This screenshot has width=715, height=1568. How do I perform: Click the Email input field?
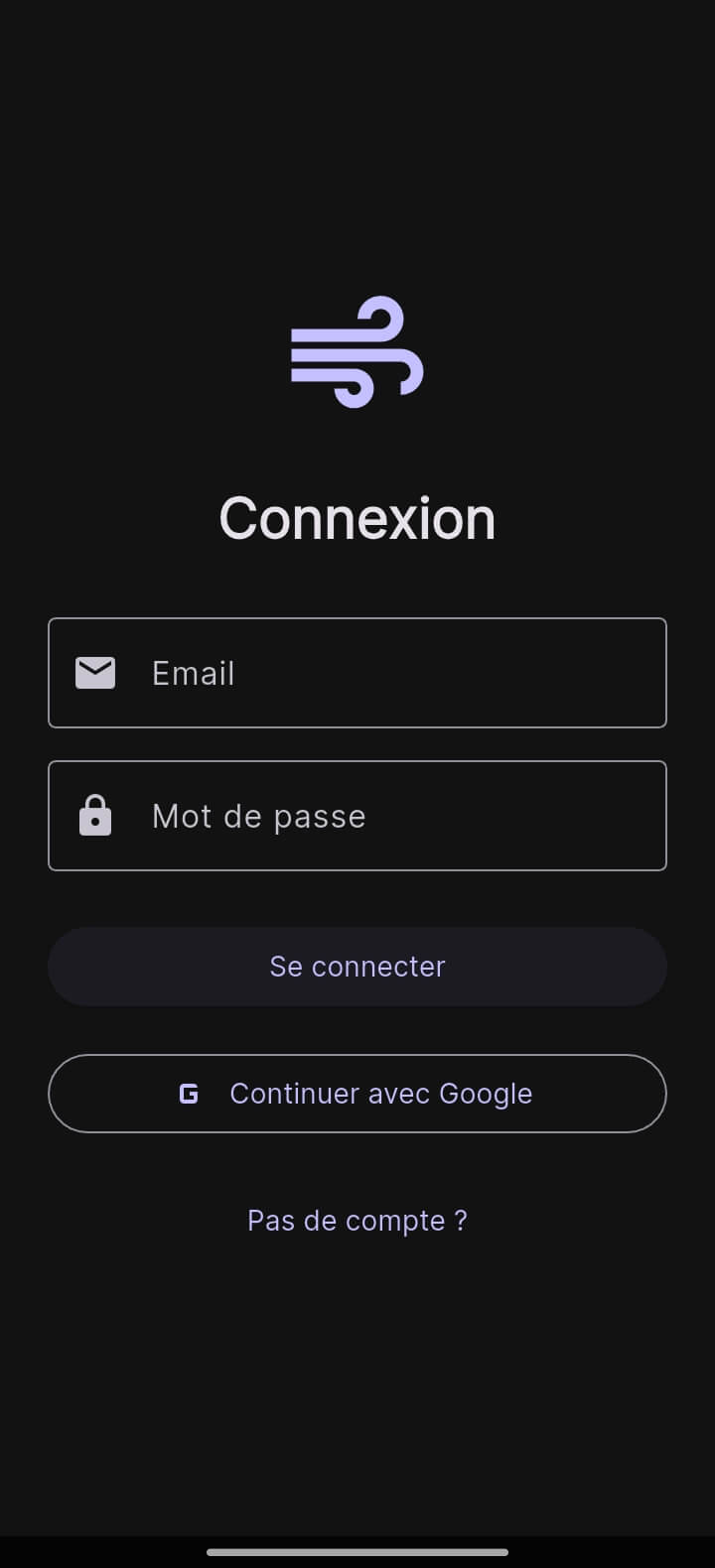tap(357, 672)
